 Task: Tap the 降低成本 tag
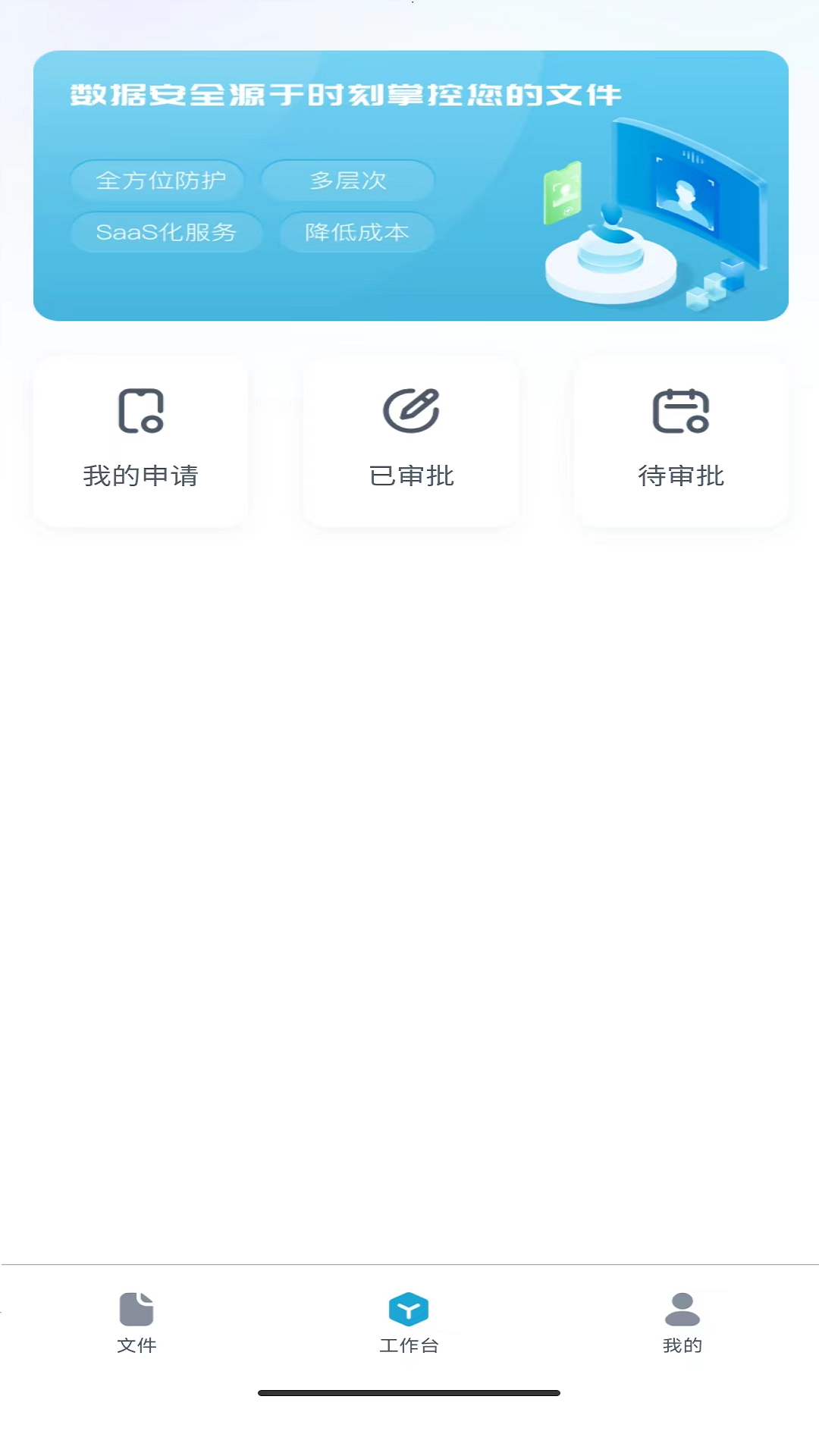[x=356, y=233]
